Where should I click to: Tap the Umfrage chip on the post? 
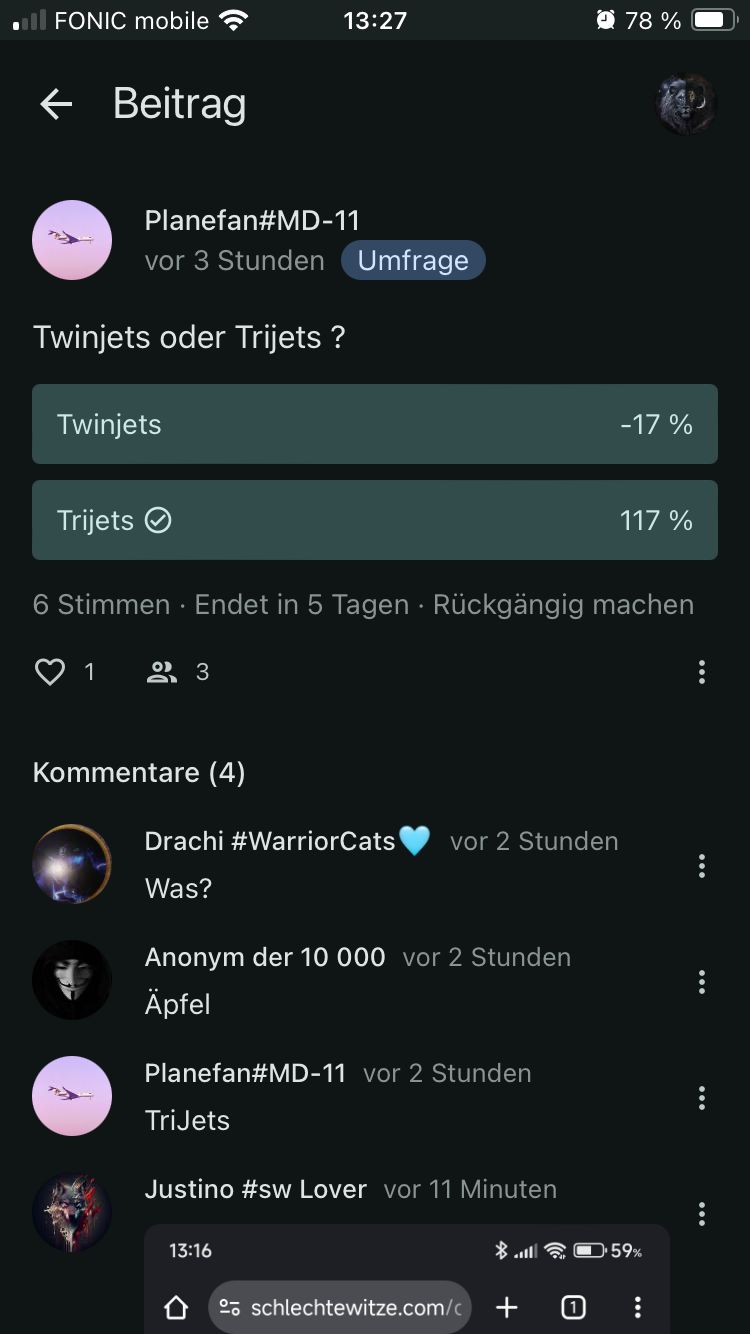tap(413, 261)
